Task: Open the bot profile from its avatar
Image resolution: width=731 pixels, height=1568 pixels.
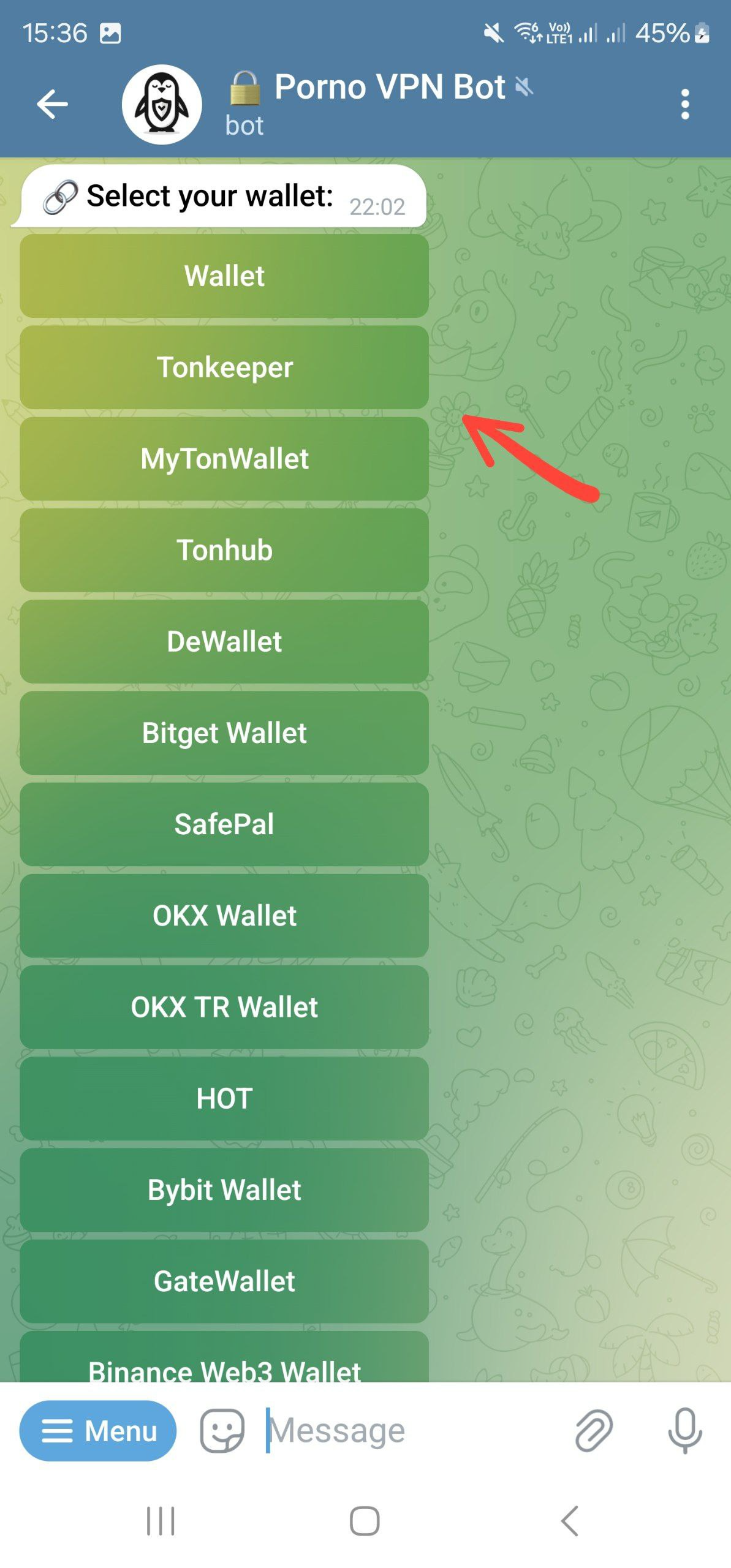Action: tap(162, 104)
